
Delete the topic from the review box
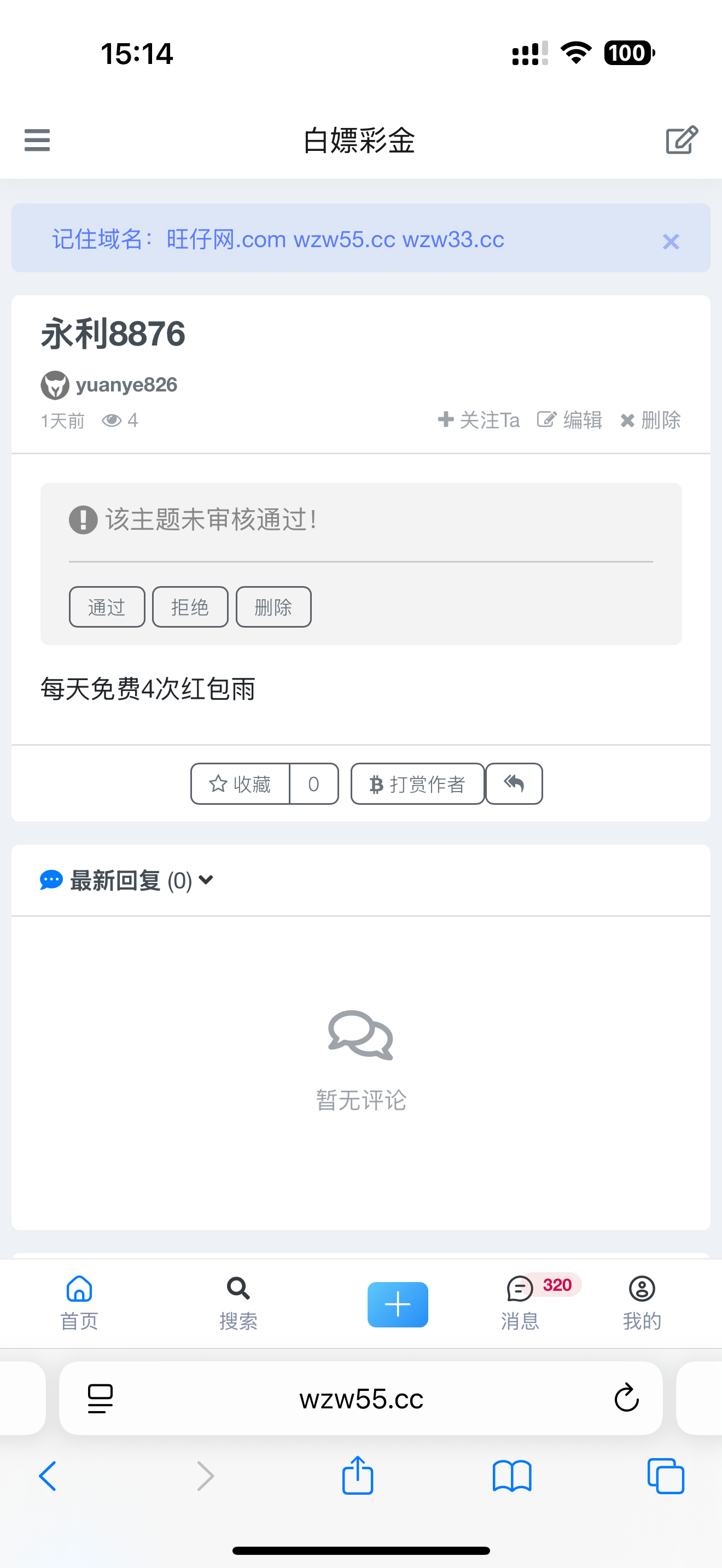pos(273,607)
